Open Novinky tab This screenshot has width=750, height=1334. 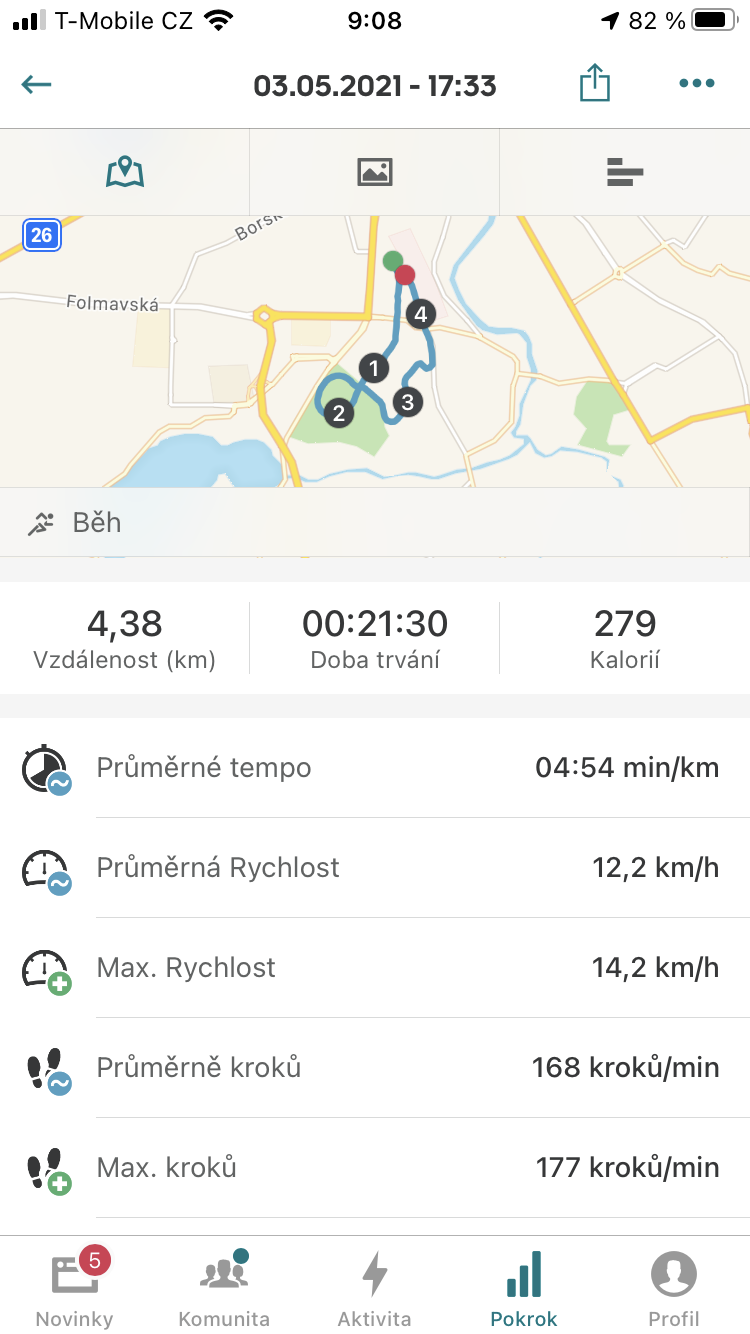[75, 1286]
